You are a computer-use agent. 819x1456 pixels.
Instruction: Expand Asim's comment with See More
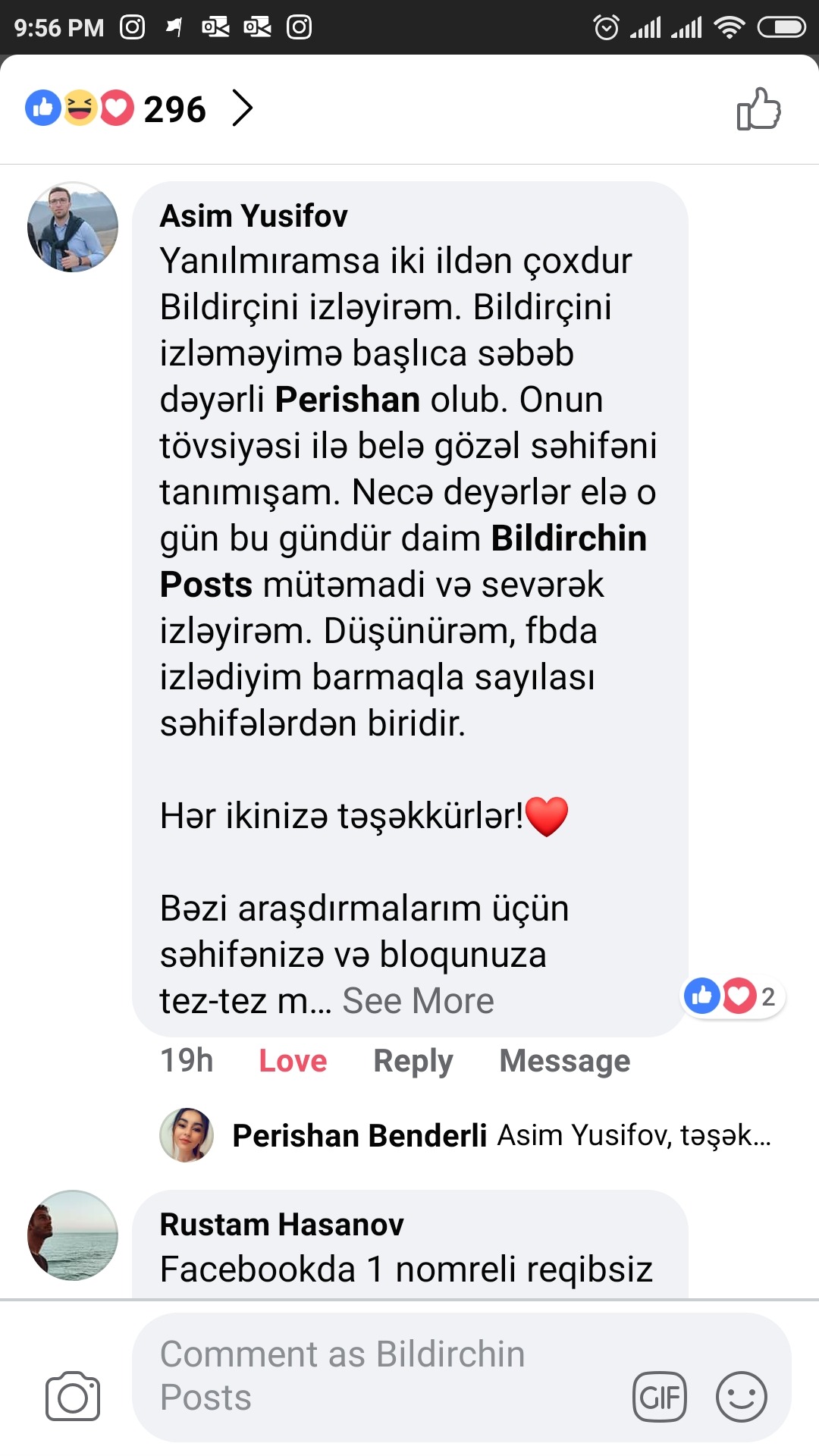(x=418, y=1001)
